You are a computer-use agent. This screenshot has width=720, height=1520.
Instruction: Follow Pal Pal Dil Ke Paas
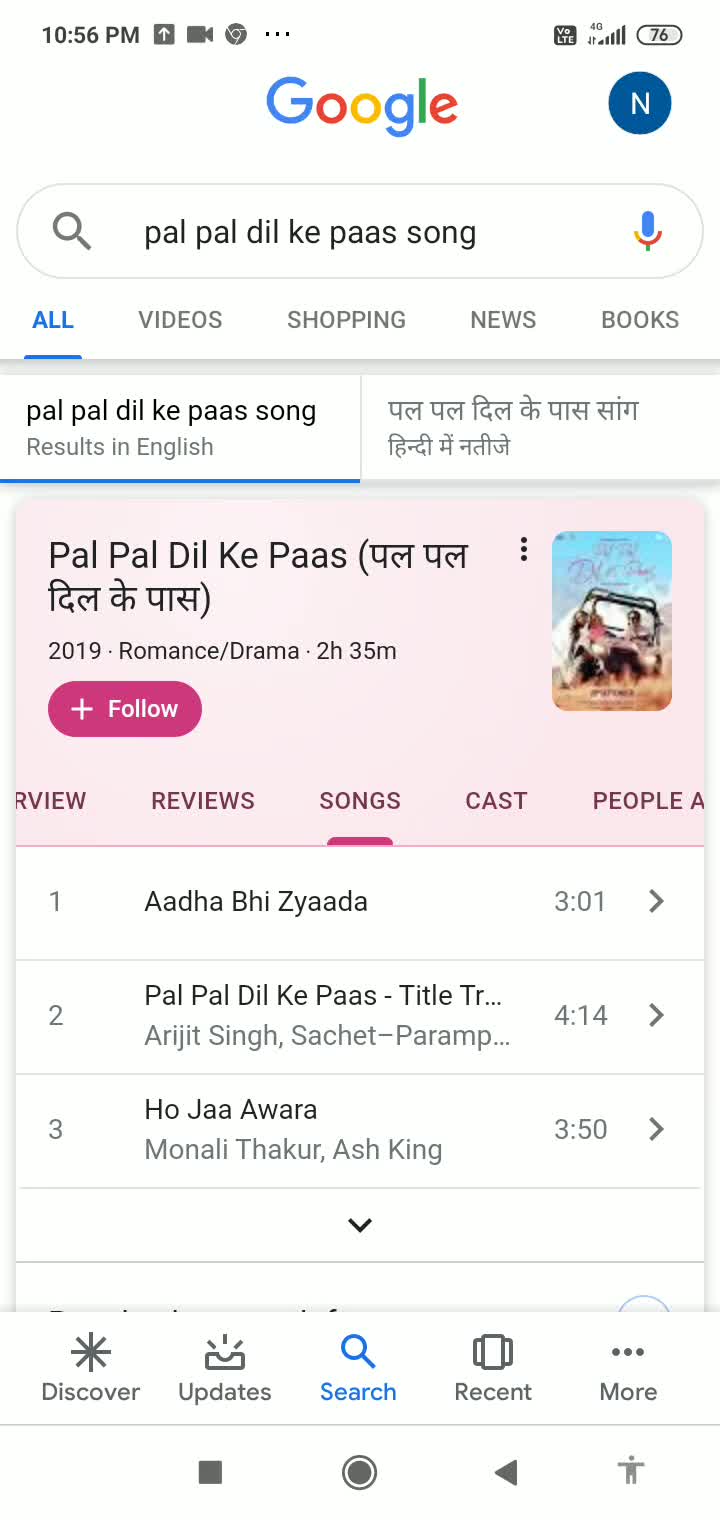(x=125, y=709)
